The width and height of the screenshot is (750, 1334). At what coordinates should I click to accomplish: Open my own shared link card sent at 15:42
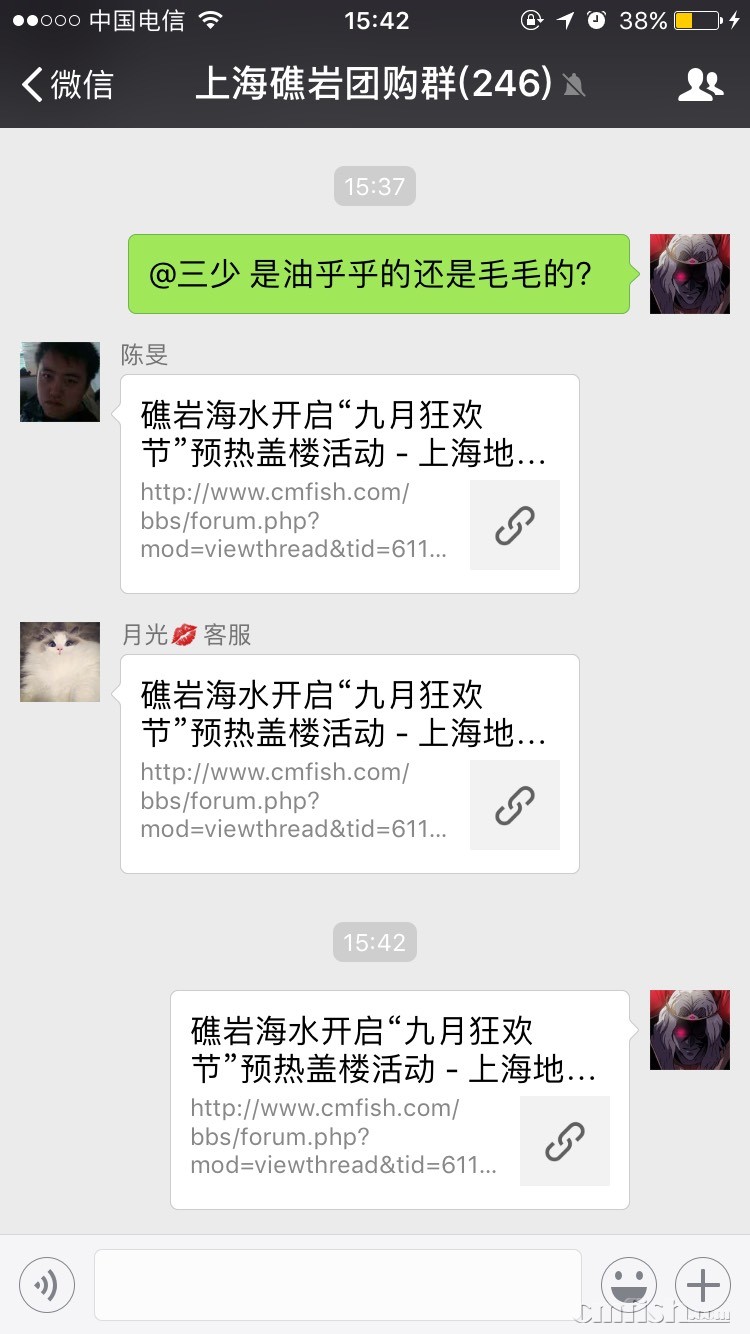click(x=399, y=1100)
